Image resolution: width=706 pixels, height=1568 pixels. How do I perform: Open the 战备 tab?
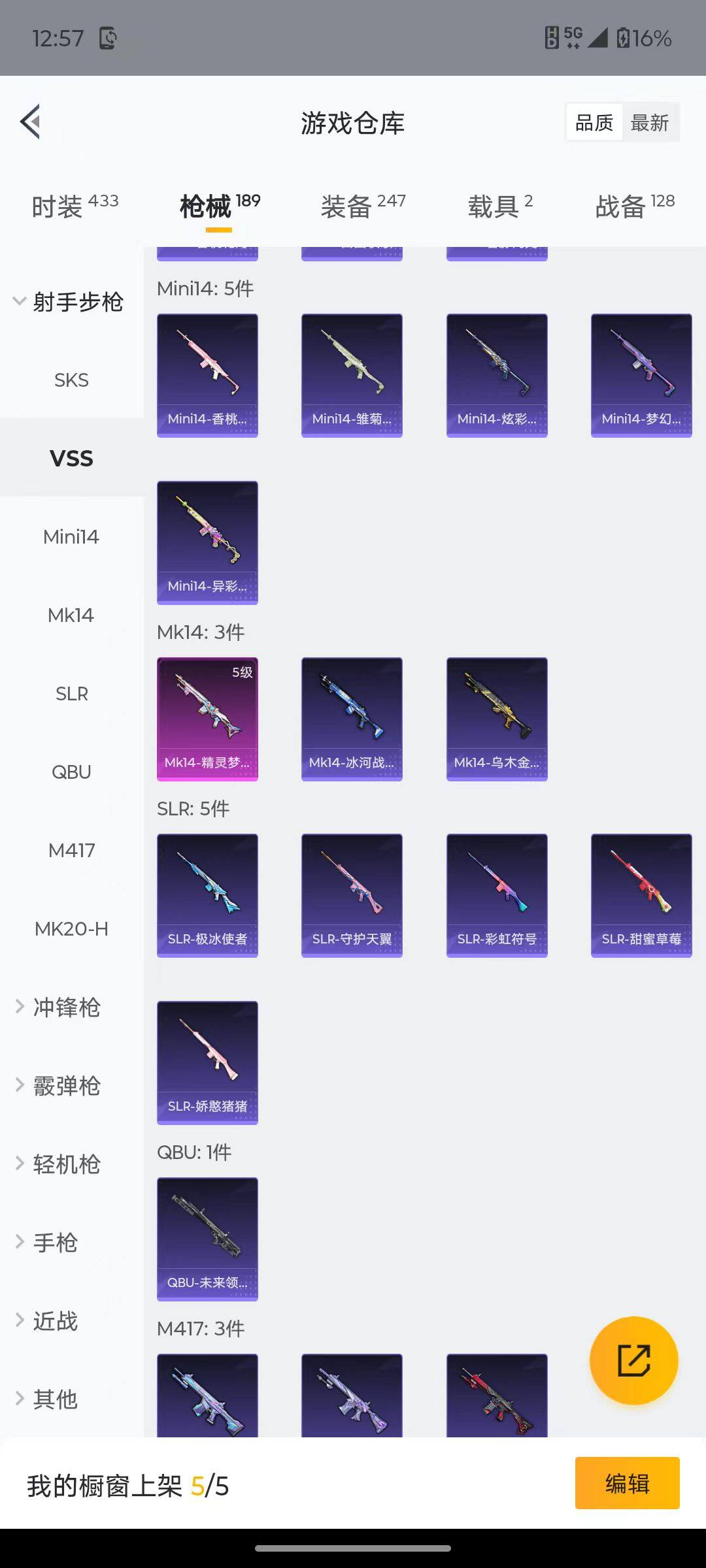(x=634, y=206)
